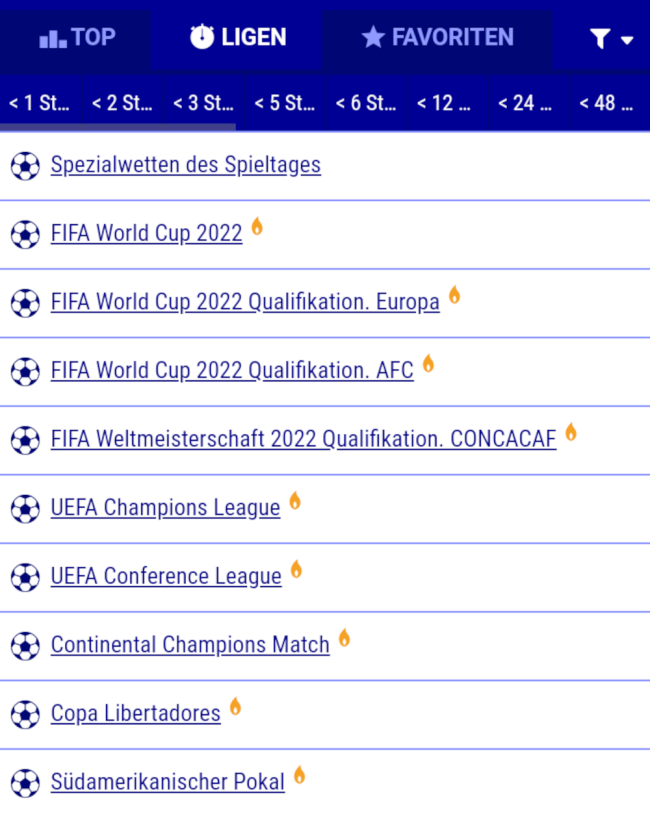
Task: Open World Cup 2022 Qualifikation Europa
Action: pyautogui.click(x=245, y=302)
